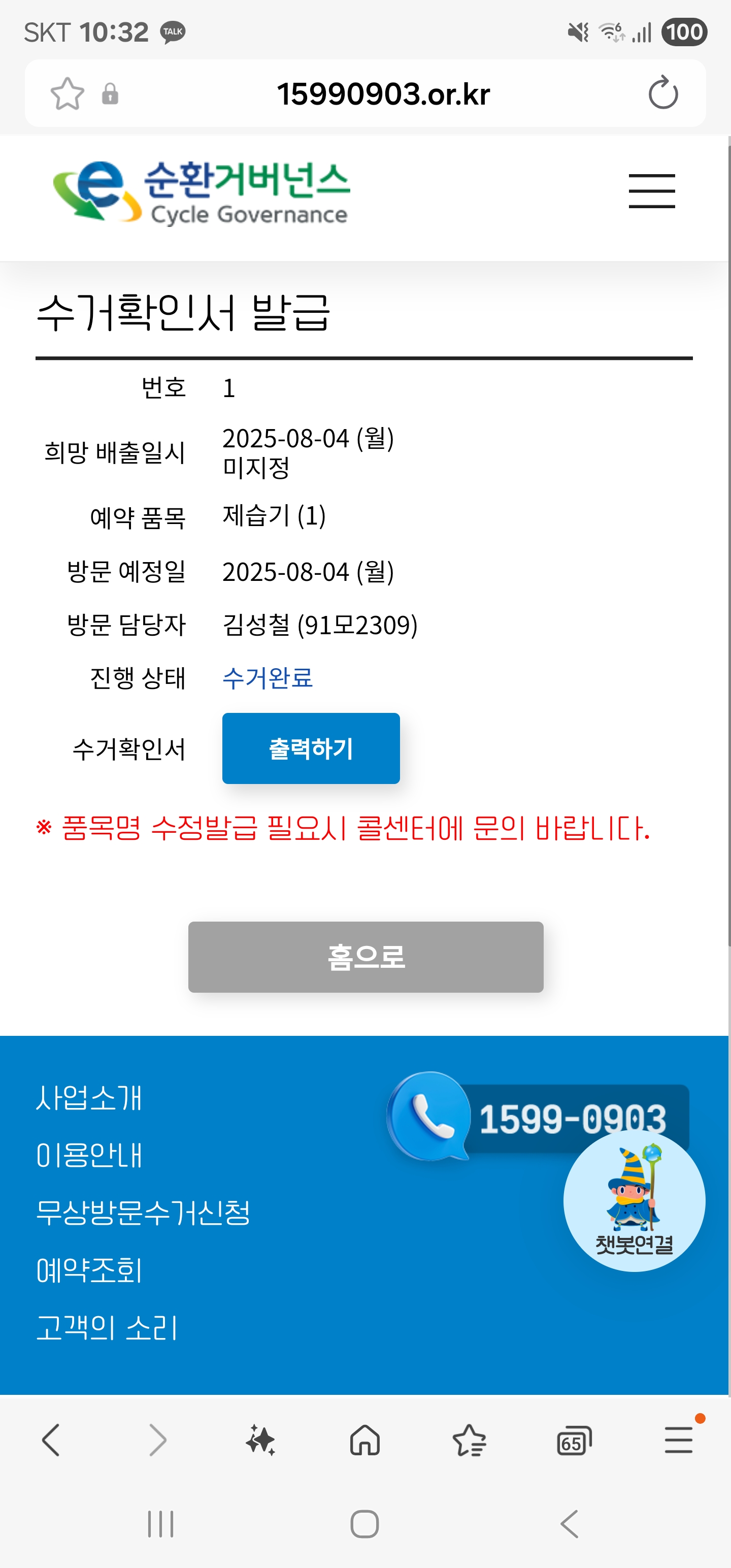Go to home with the 홈으로 button
This screenshot has width=731, height=1568.
click(x=366, y=957)
